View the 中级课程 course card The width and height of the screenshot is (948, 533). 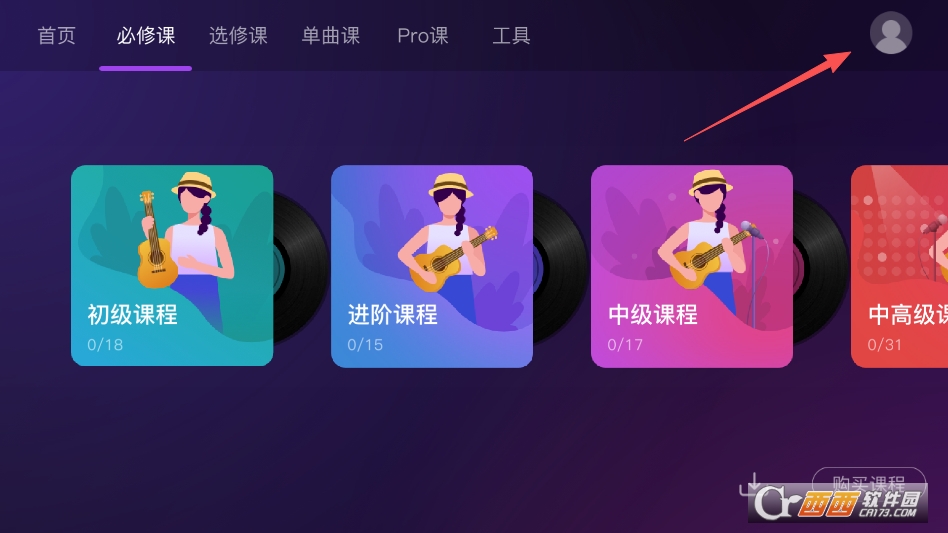click(x=692, y=266)
